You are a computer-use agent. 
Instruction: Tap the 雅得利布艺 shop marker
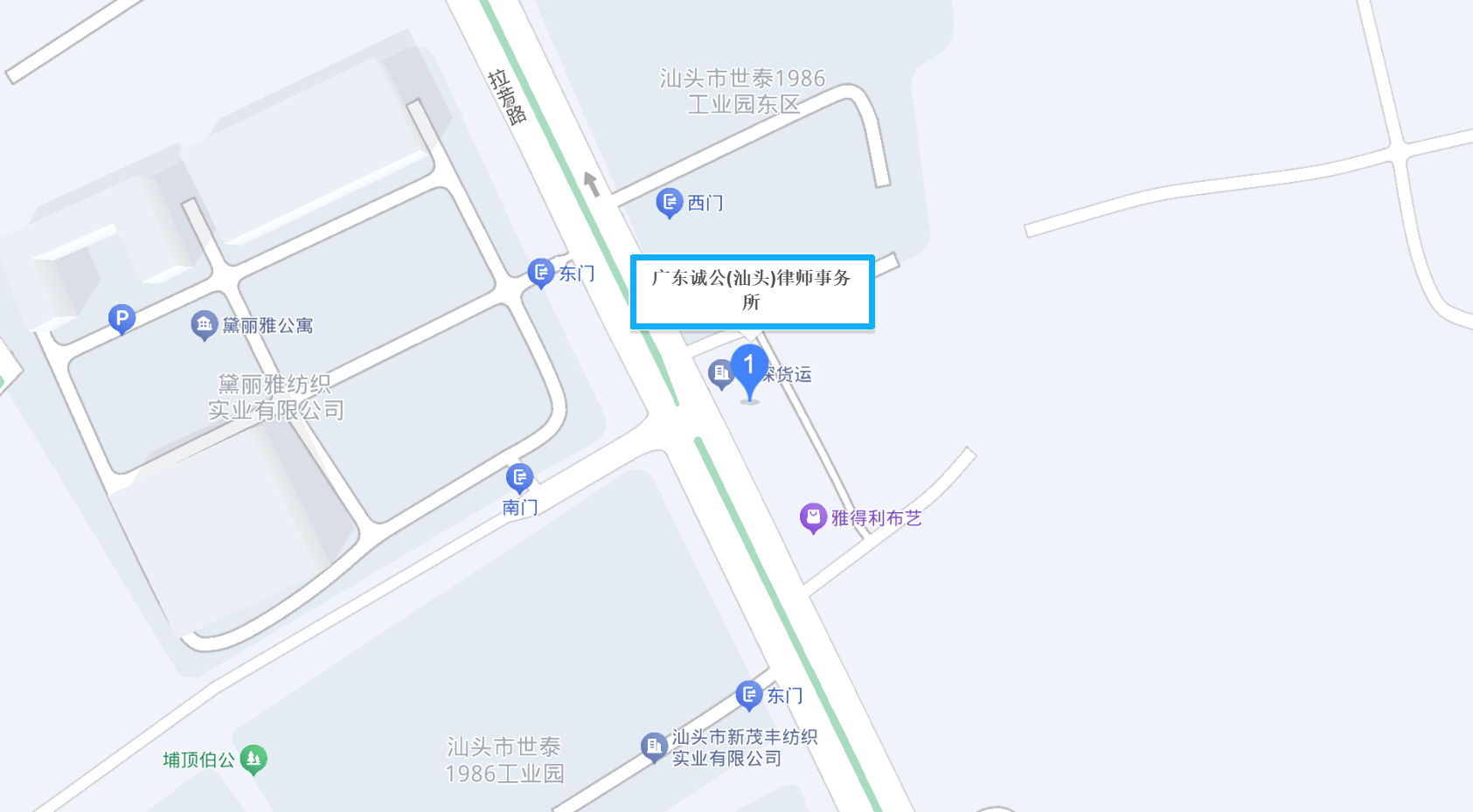coord(813,517)
